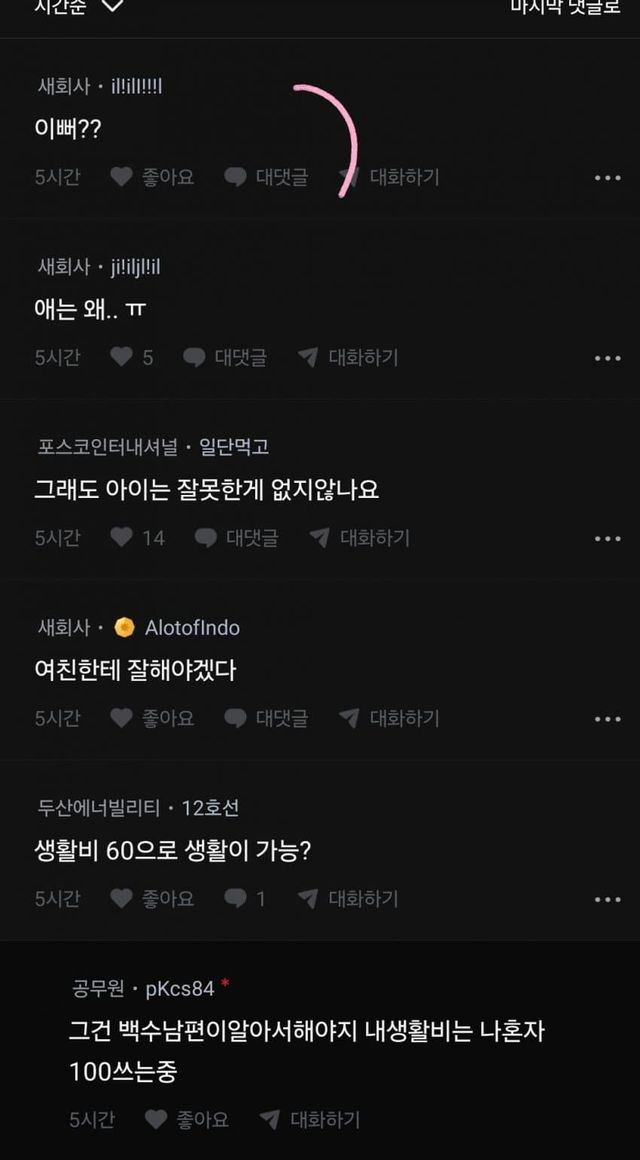This screenshot has height=1160, width=640.
Task: Start a chat with 12호선
Action: (348, 899)
